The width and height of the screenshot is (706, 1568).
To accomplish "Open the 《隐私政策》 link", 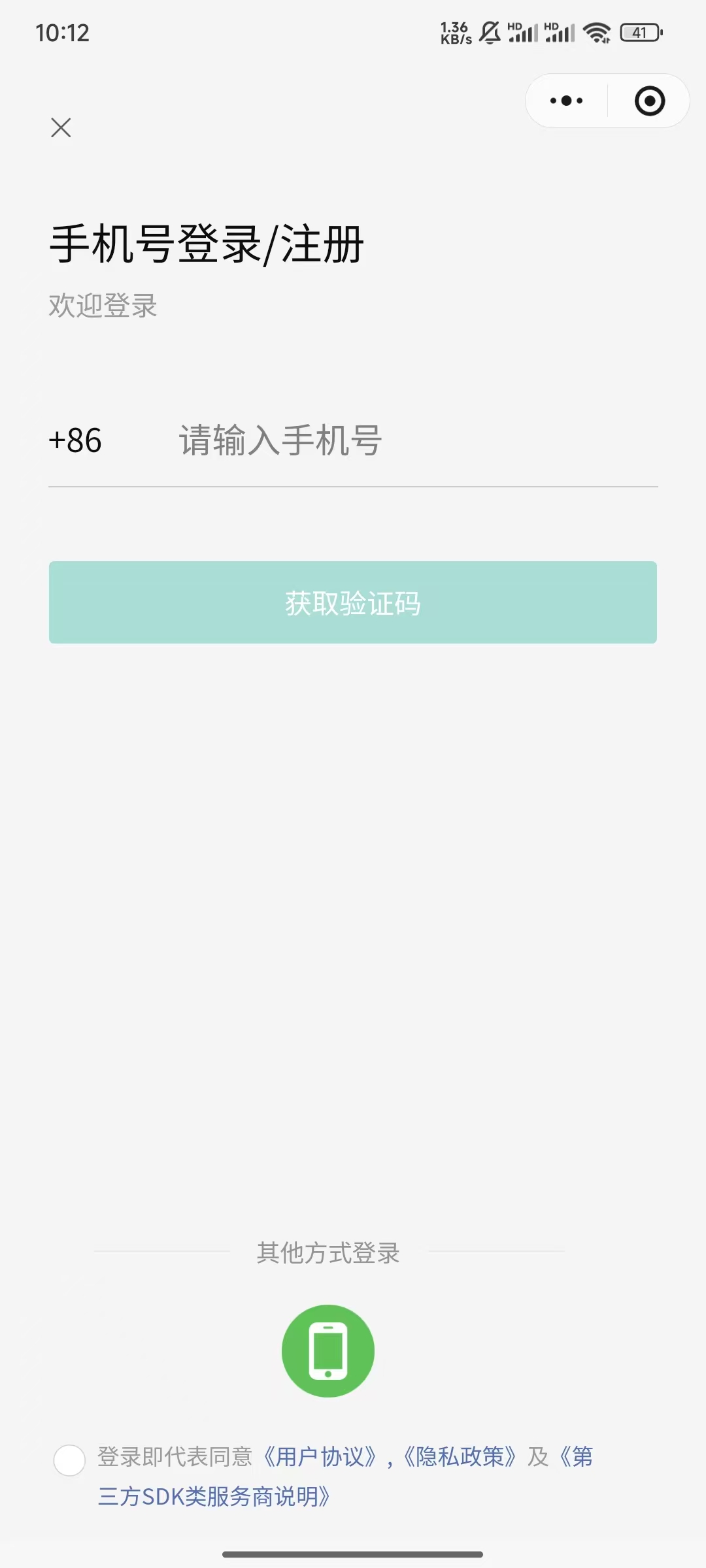I will pyautogui.click(x=460, y=1457).
